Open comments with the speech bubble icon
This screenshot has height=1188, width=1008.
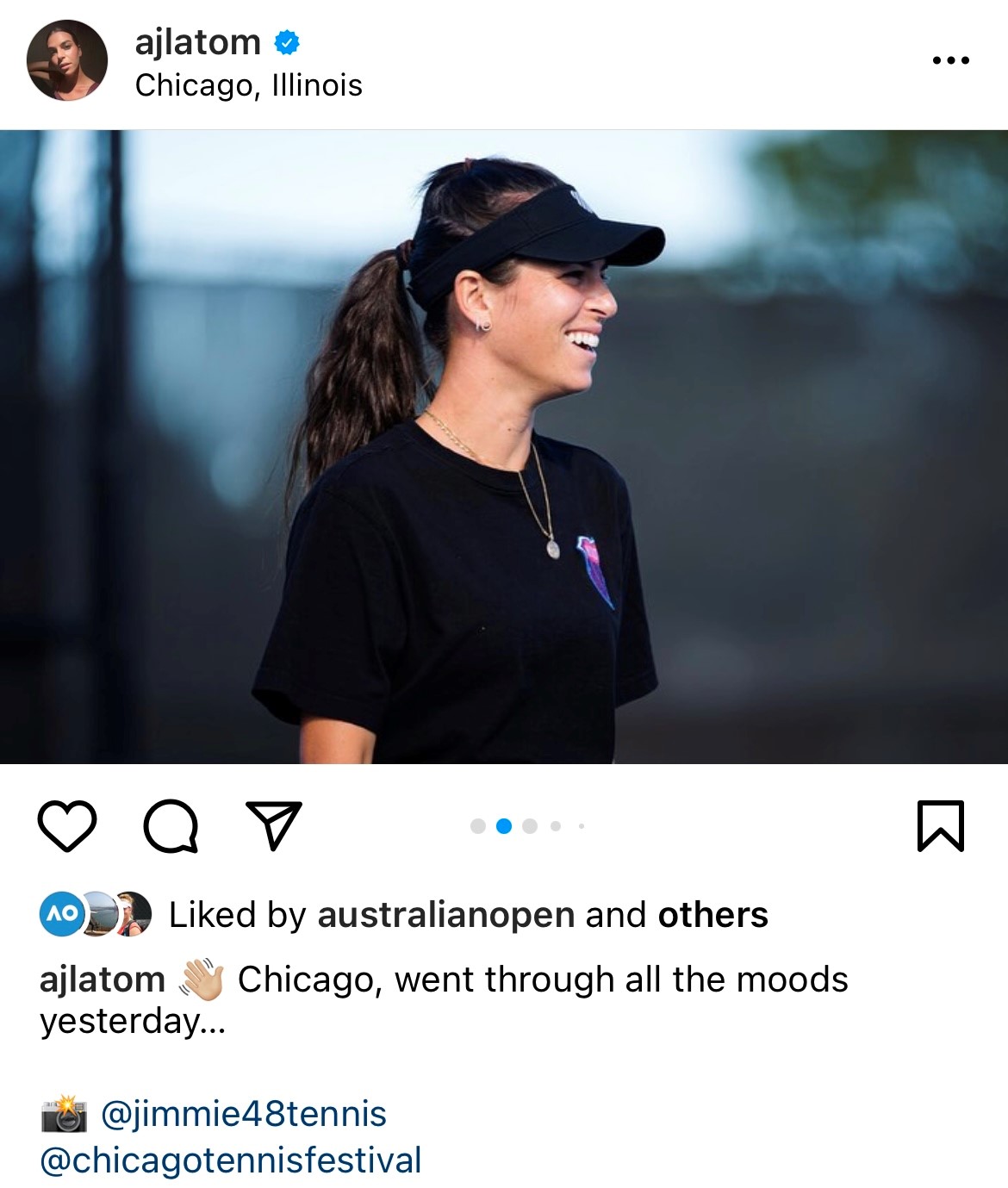coord(171,826)
